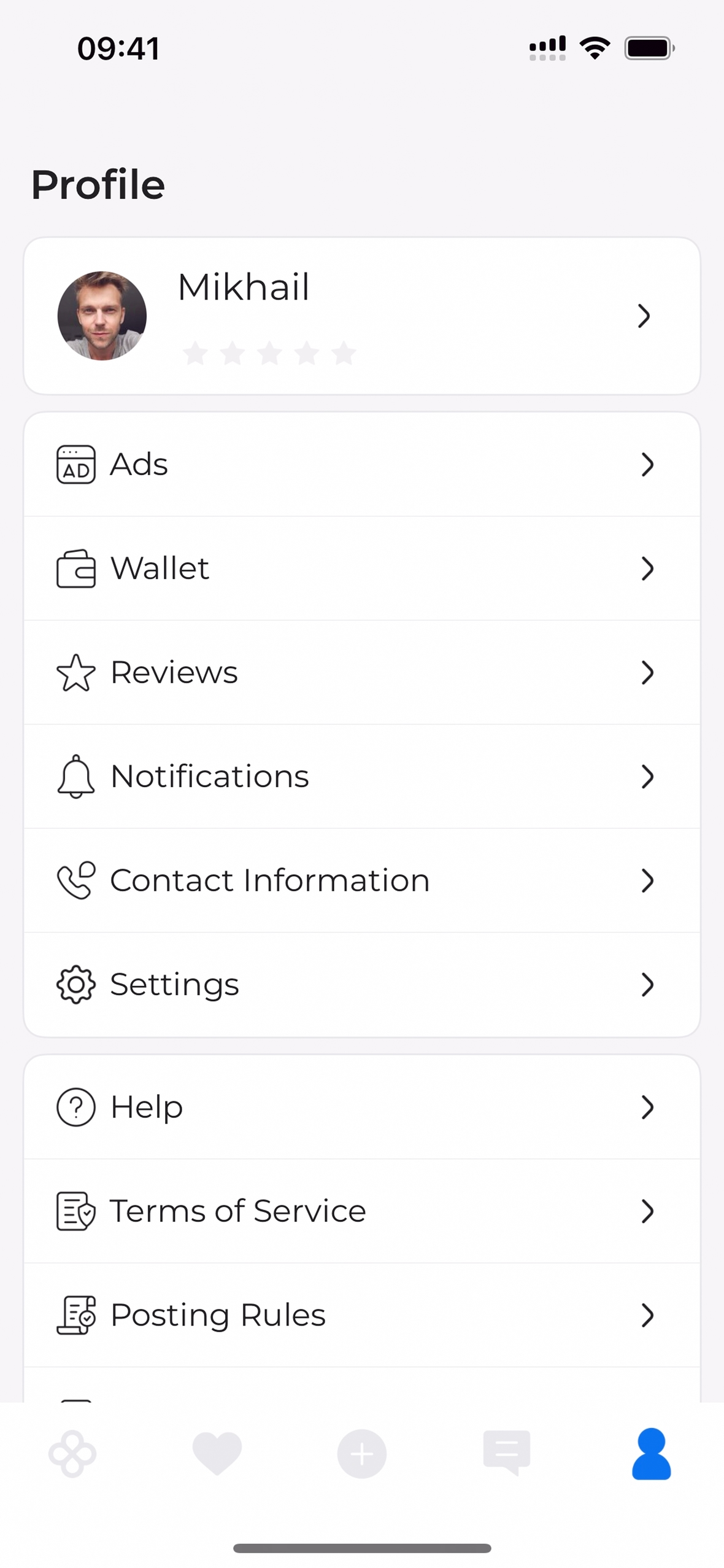724x1568 pixels.
Task: Go to Wallet
Action: pos(361,568)
